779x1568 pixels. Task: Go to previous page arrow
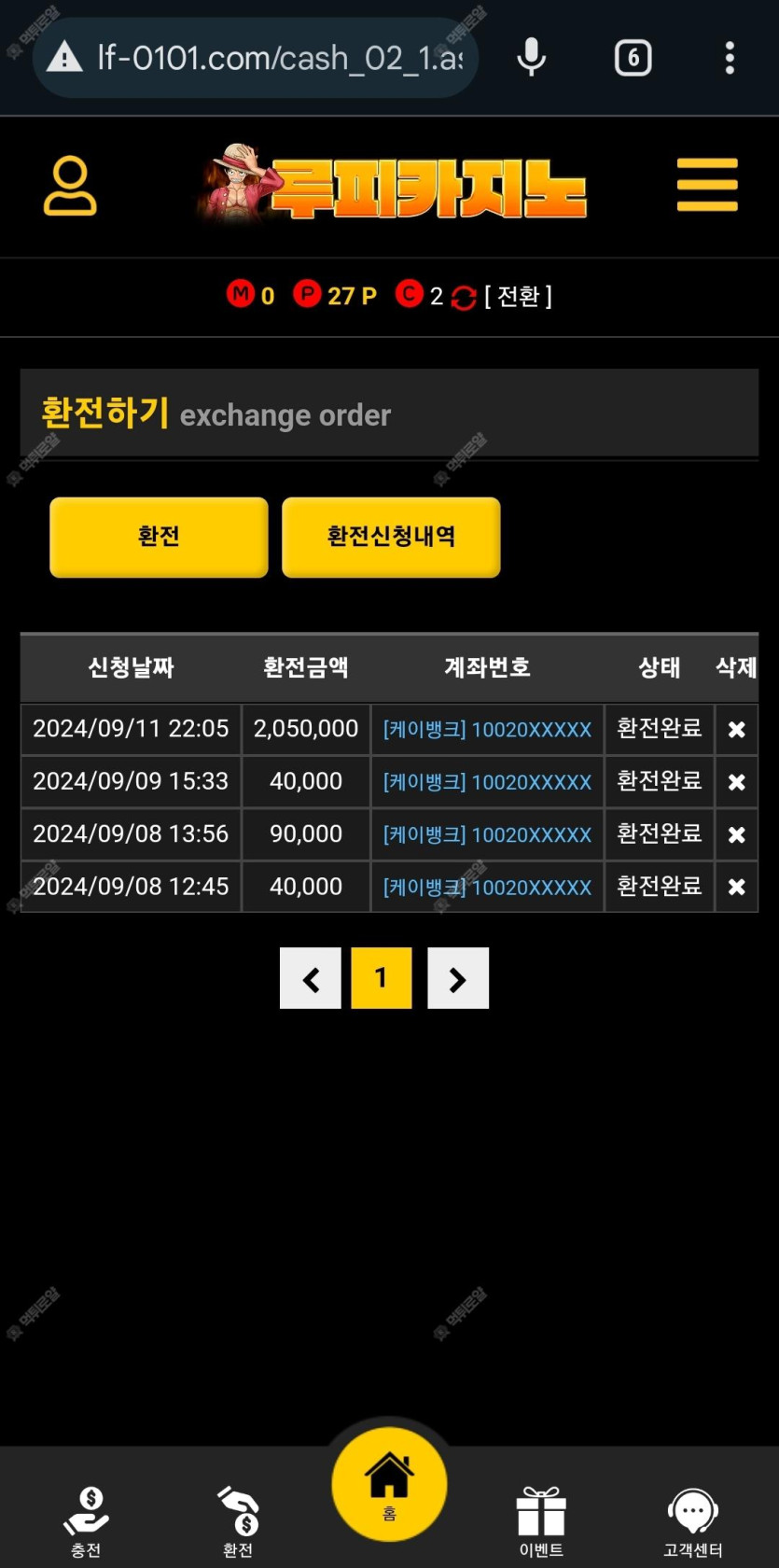[x=311, y=978]
